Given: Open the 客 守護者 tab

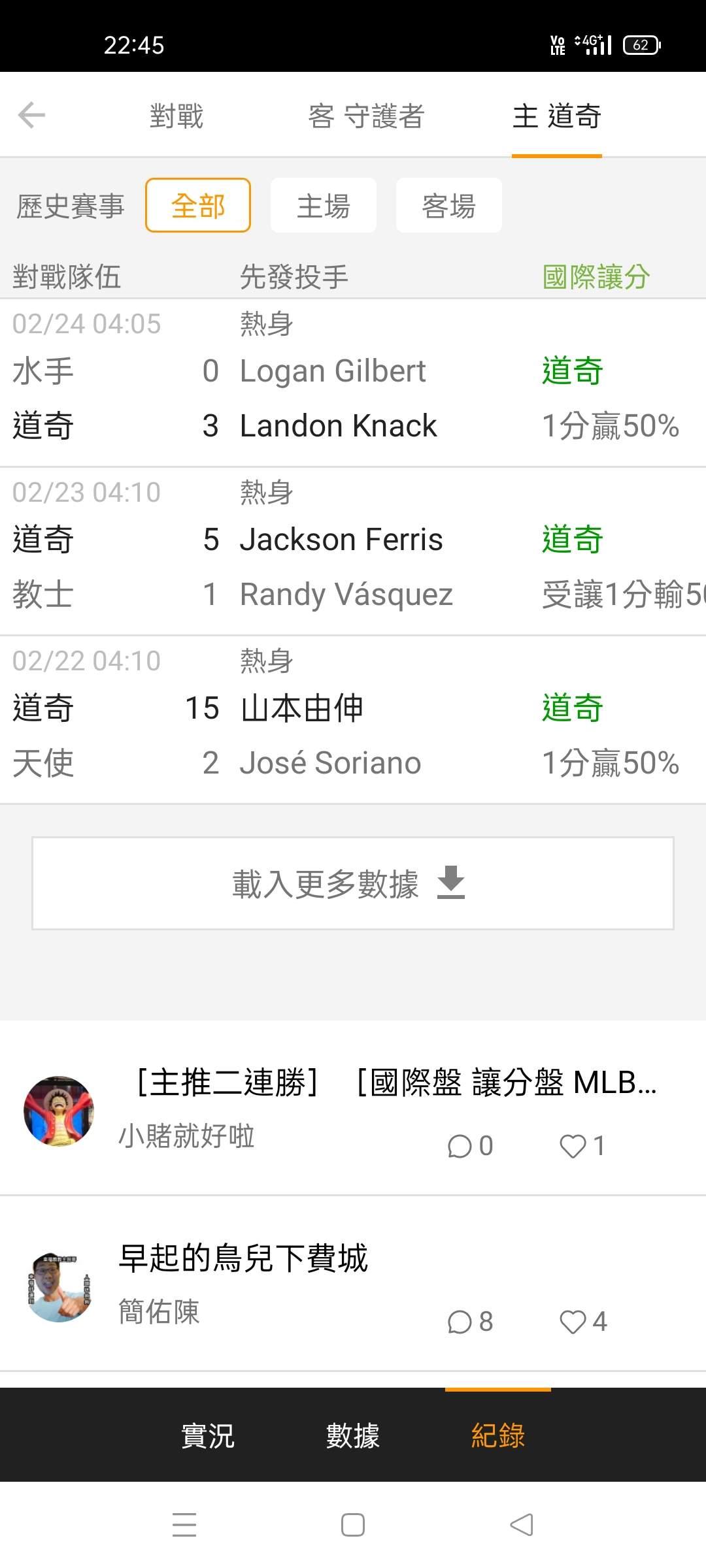Looking at the screenshot, I should [366, 116].
